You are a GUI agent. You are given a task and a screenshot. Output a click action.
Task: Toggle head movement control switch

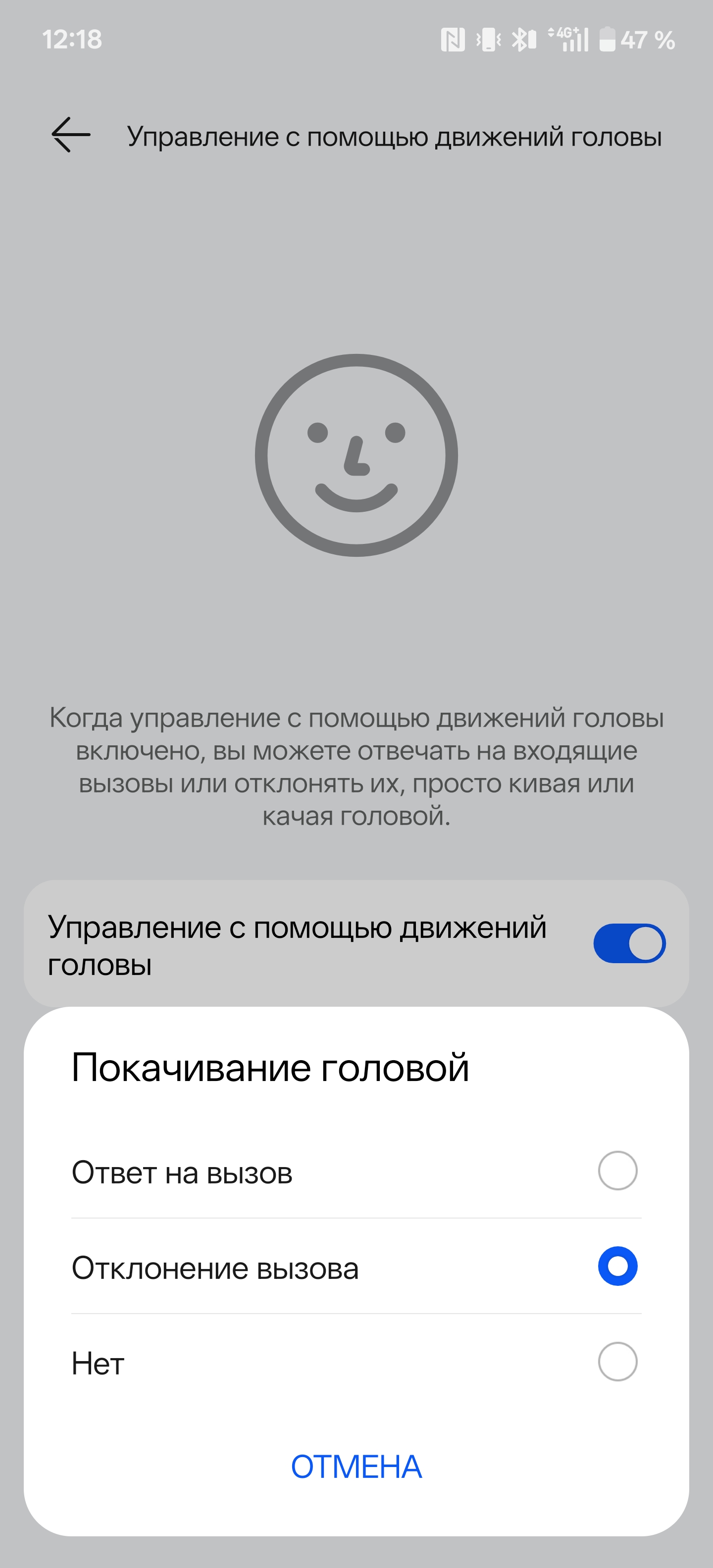coord(629,943)
